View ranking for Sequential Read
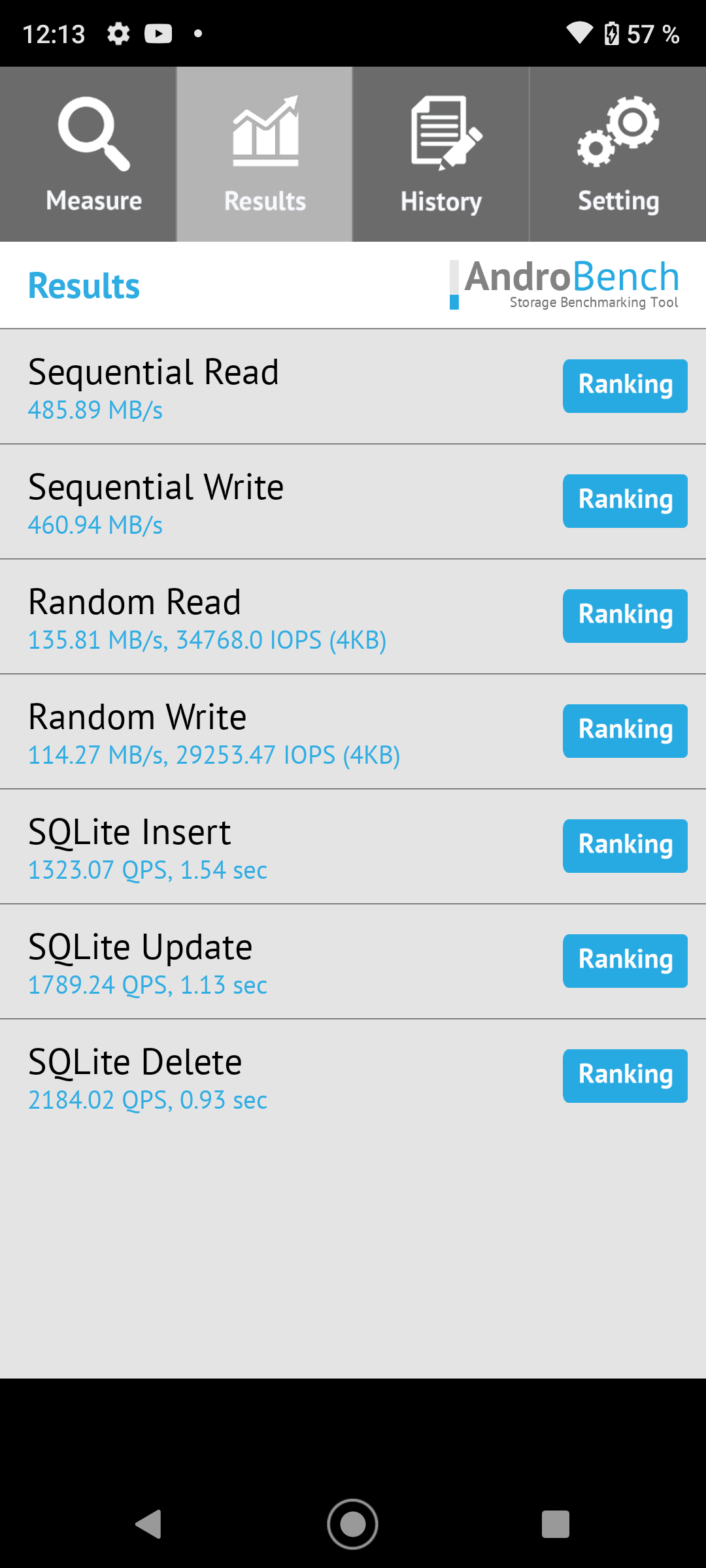The width and height of the screenshot is (706, 1568). click(x=625, y=386)
